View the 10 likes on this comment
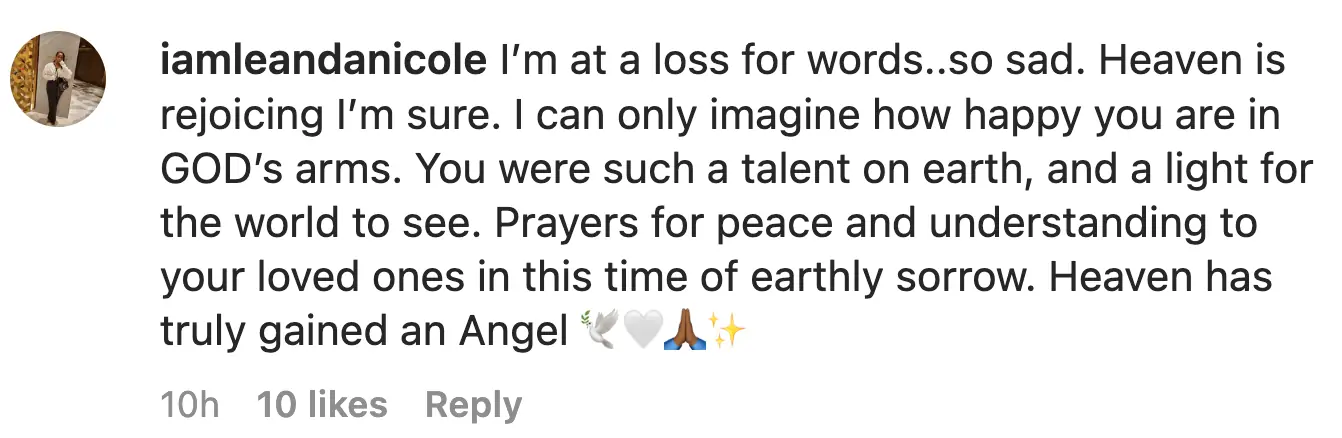This screenshot has height=438, width=1342. (x=322, y=405)
